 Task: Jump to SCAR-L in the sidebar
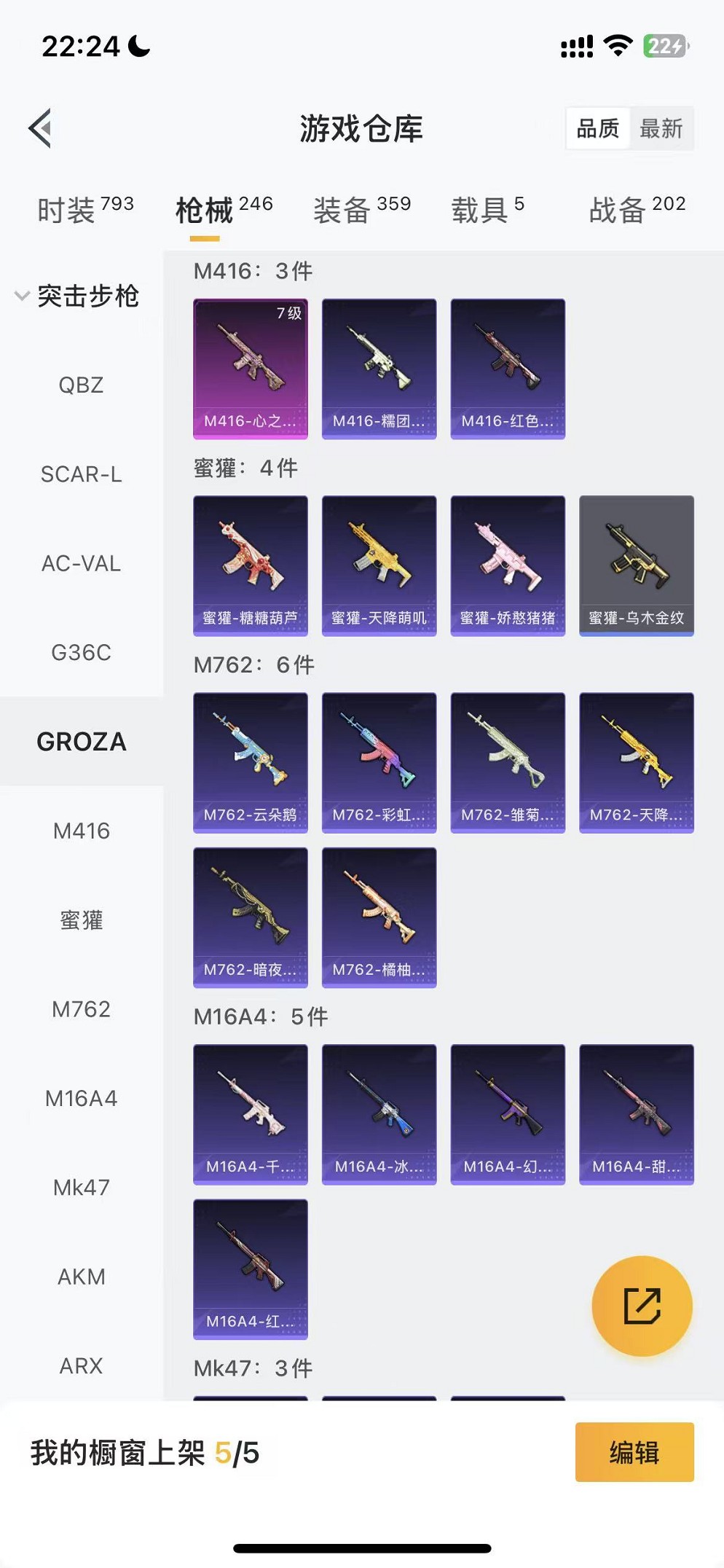tap(81, 474)
